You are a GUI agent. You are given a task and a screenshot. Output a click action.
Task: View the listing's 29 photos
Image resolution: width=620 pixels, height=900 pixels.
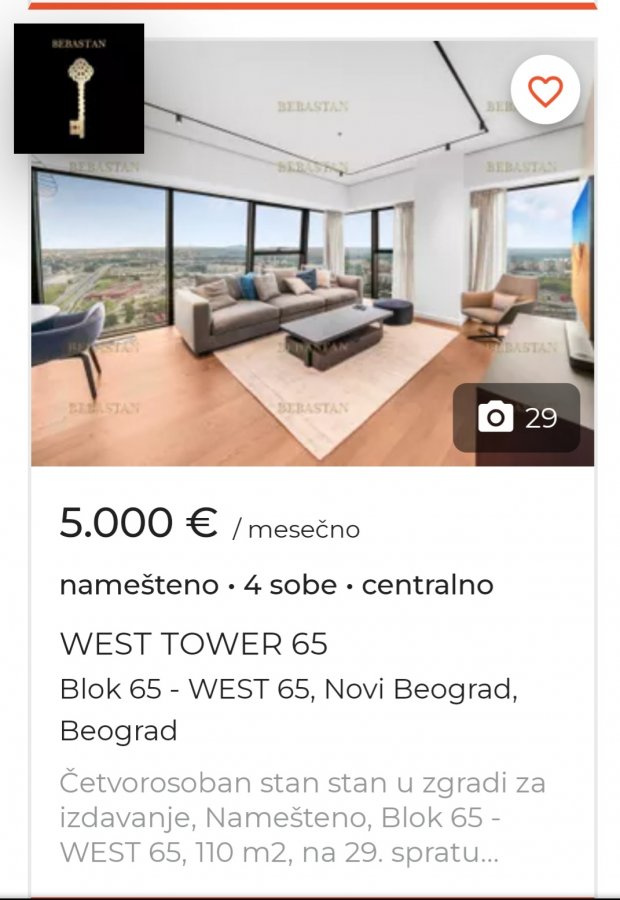pos(517,417)
